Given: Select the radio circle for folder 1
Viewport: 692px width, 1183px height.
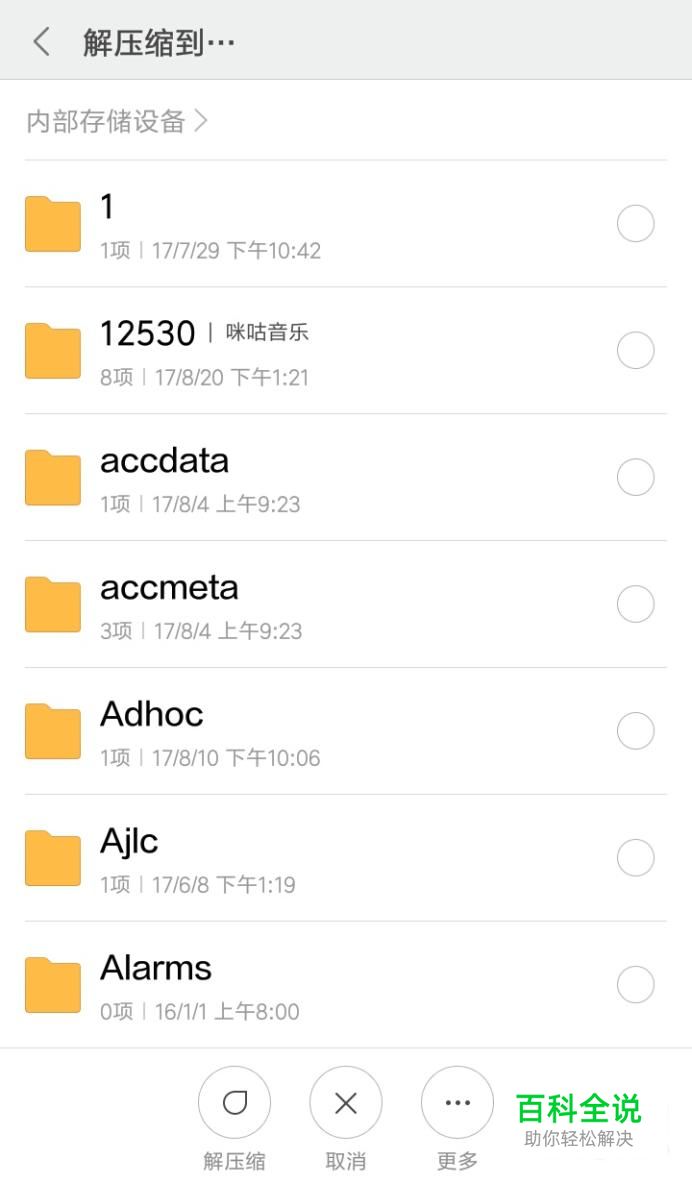Looking at the screenshot, I should [635, 223].
